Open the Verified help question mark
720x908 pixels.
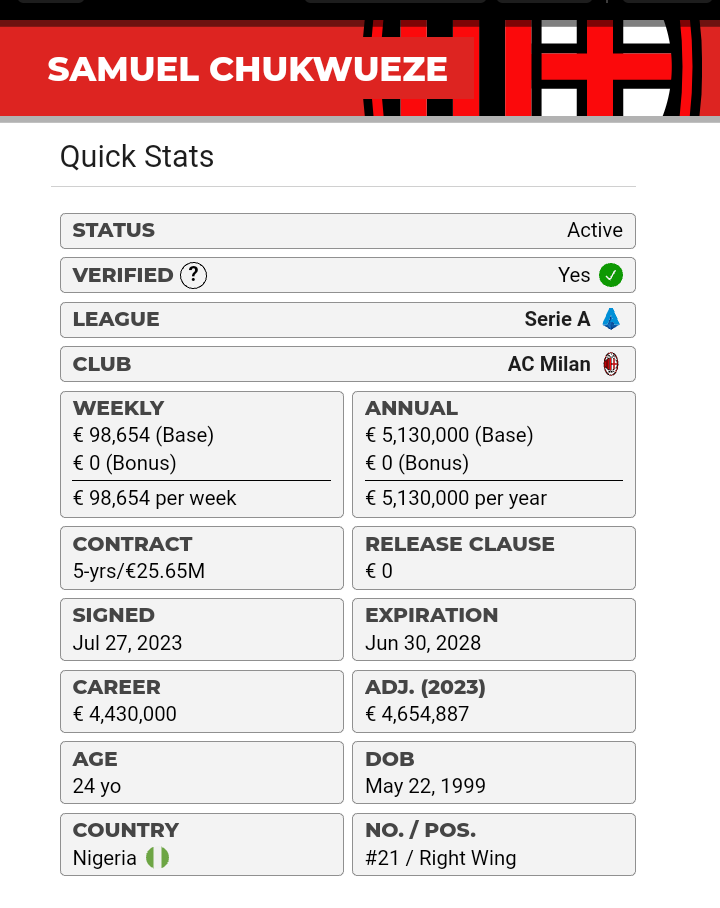click(193, 275)
